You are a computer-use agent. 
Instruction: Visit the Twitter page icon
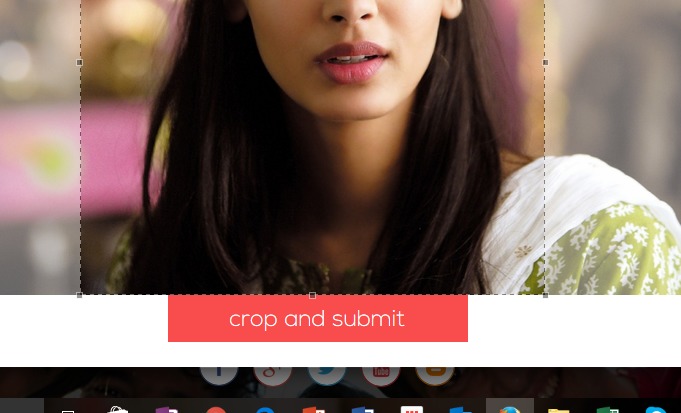[x=326, y=371]
